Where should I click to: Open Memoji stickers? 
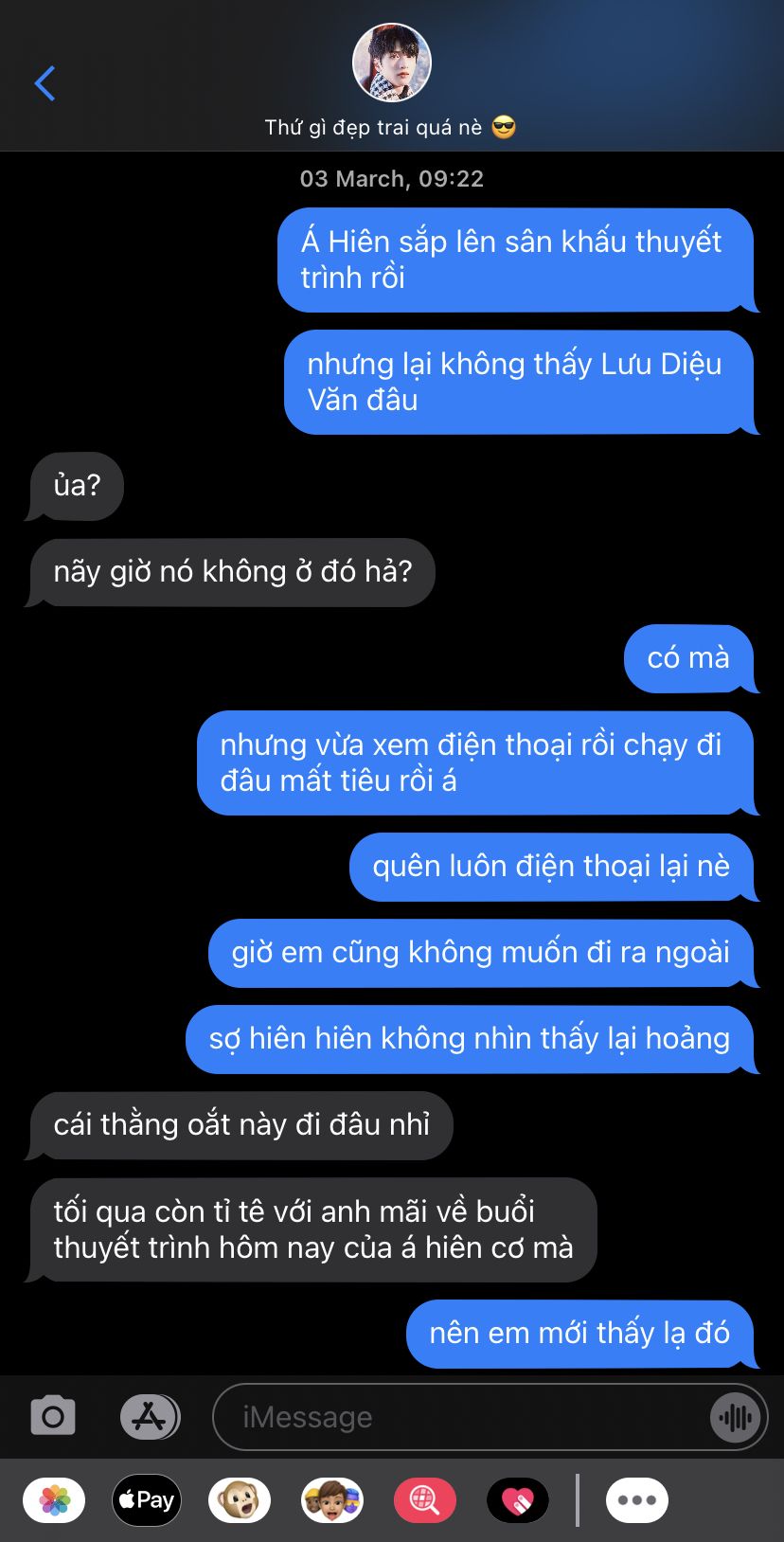click(x=332, y=1500)
